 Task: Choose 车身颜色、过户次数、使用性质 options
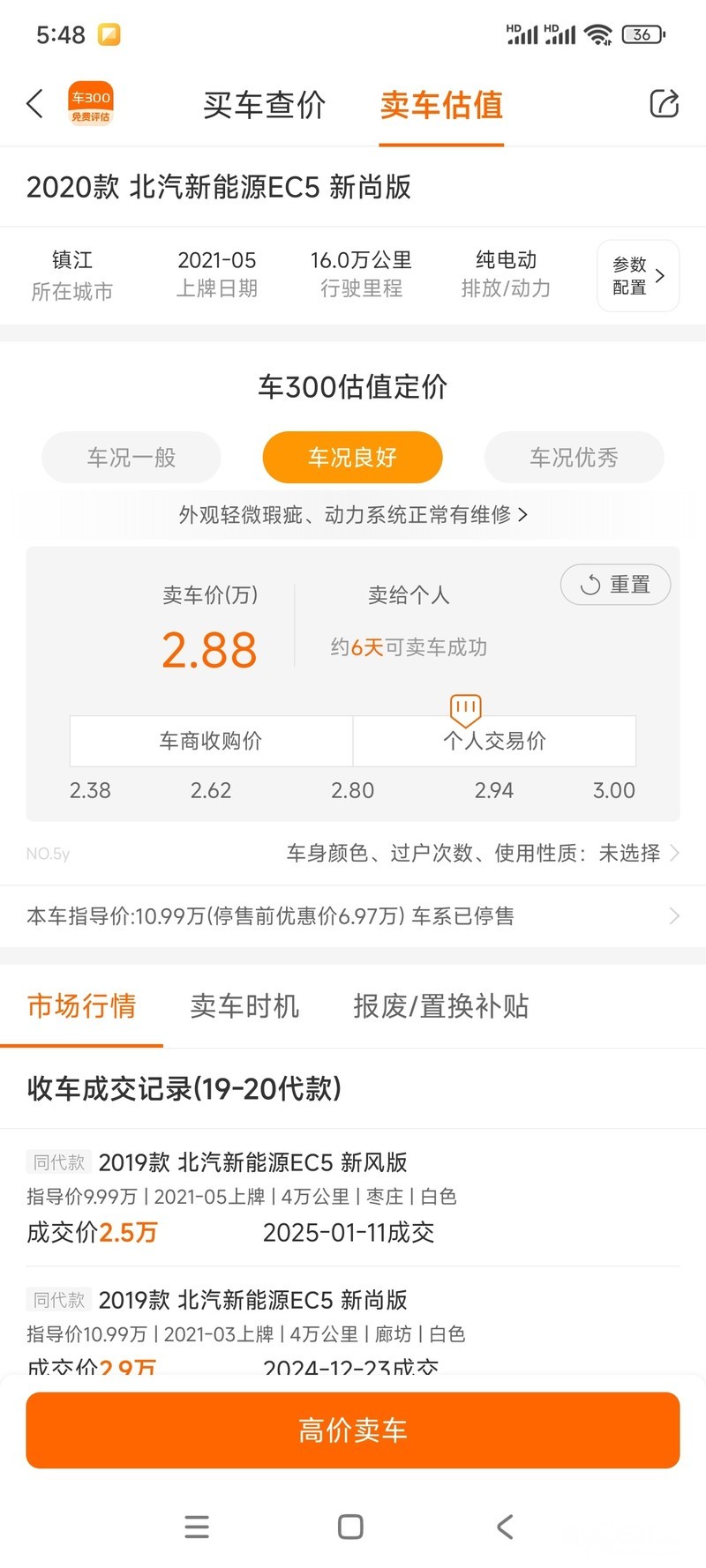[482, 853]
